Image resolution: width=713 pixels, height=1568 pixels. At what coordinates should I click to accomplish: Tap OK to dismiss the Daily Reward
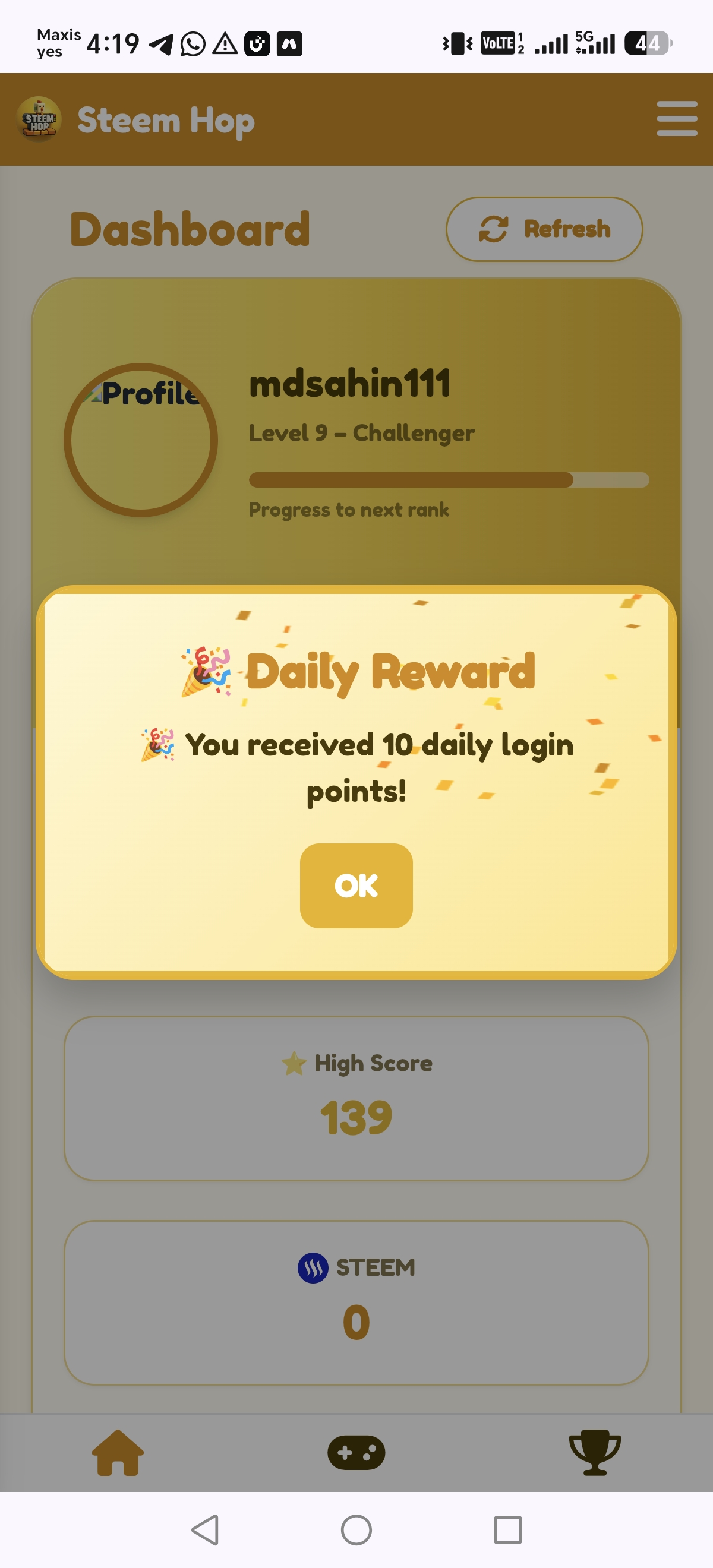(356, 885)
